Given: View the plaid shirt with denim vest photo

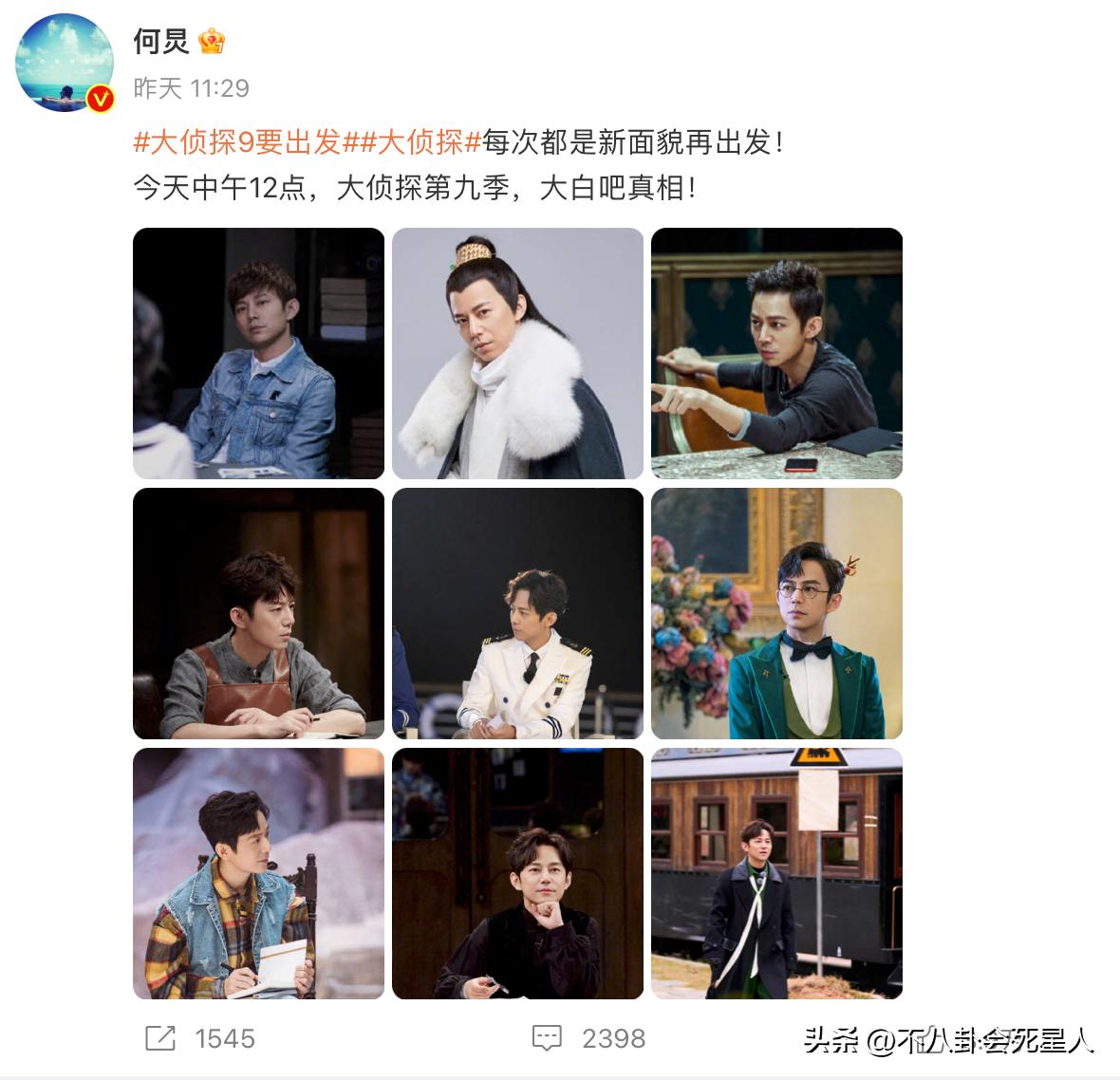Looking at the screenshot, I should 258,873.
